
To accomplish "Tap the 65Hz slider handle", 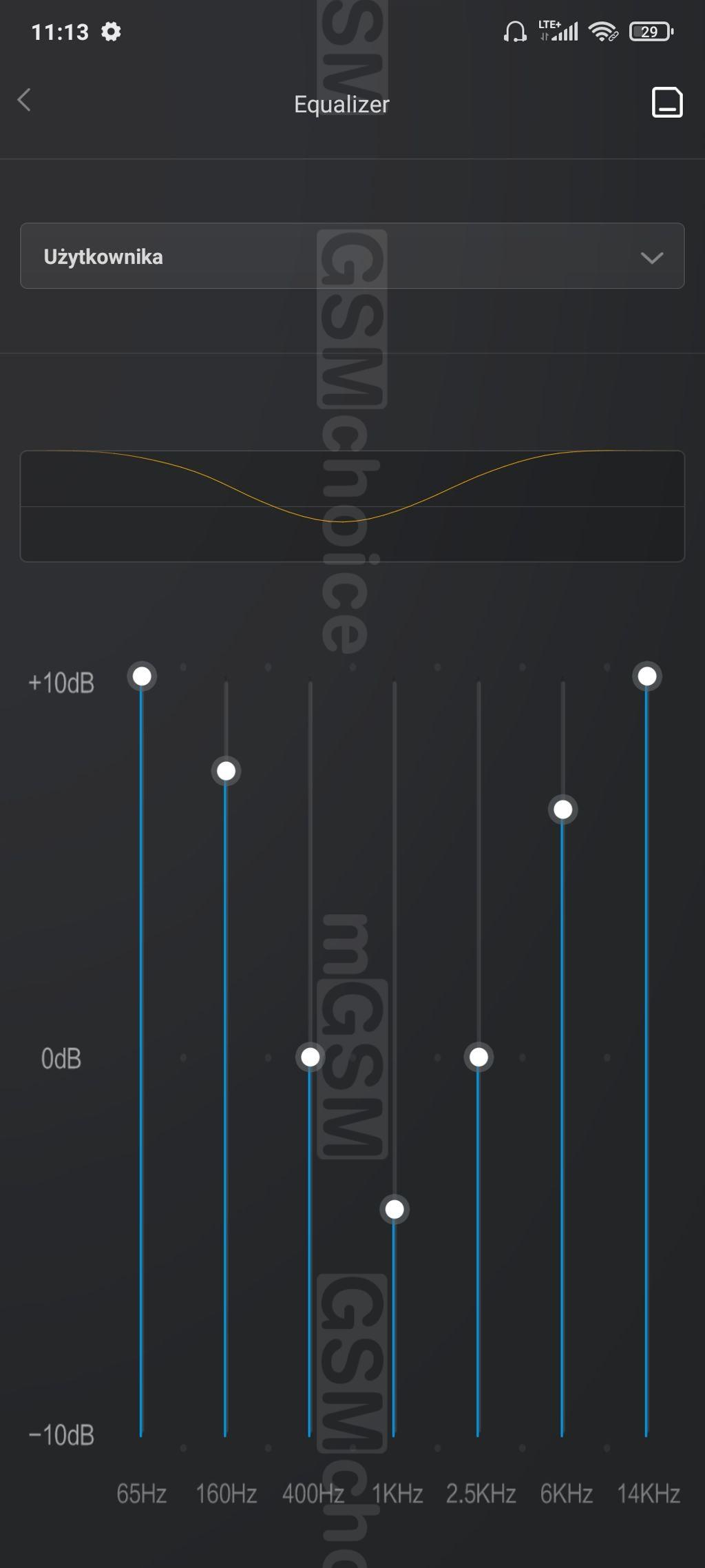I will pyautogui.click(x=142, y=677).
